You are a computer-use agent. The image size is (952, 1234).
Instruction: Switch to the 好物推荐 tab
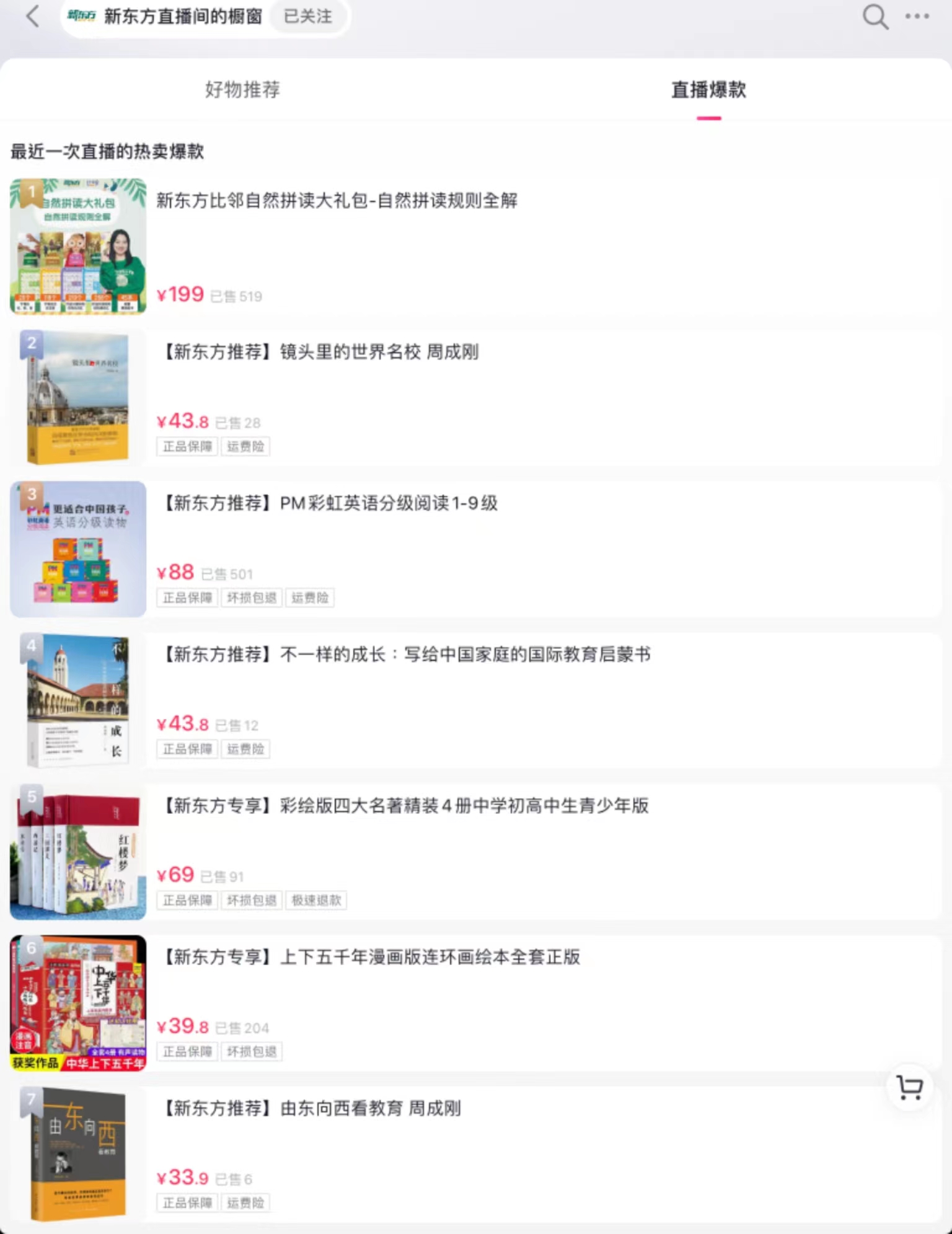click(x=242, y=90)
